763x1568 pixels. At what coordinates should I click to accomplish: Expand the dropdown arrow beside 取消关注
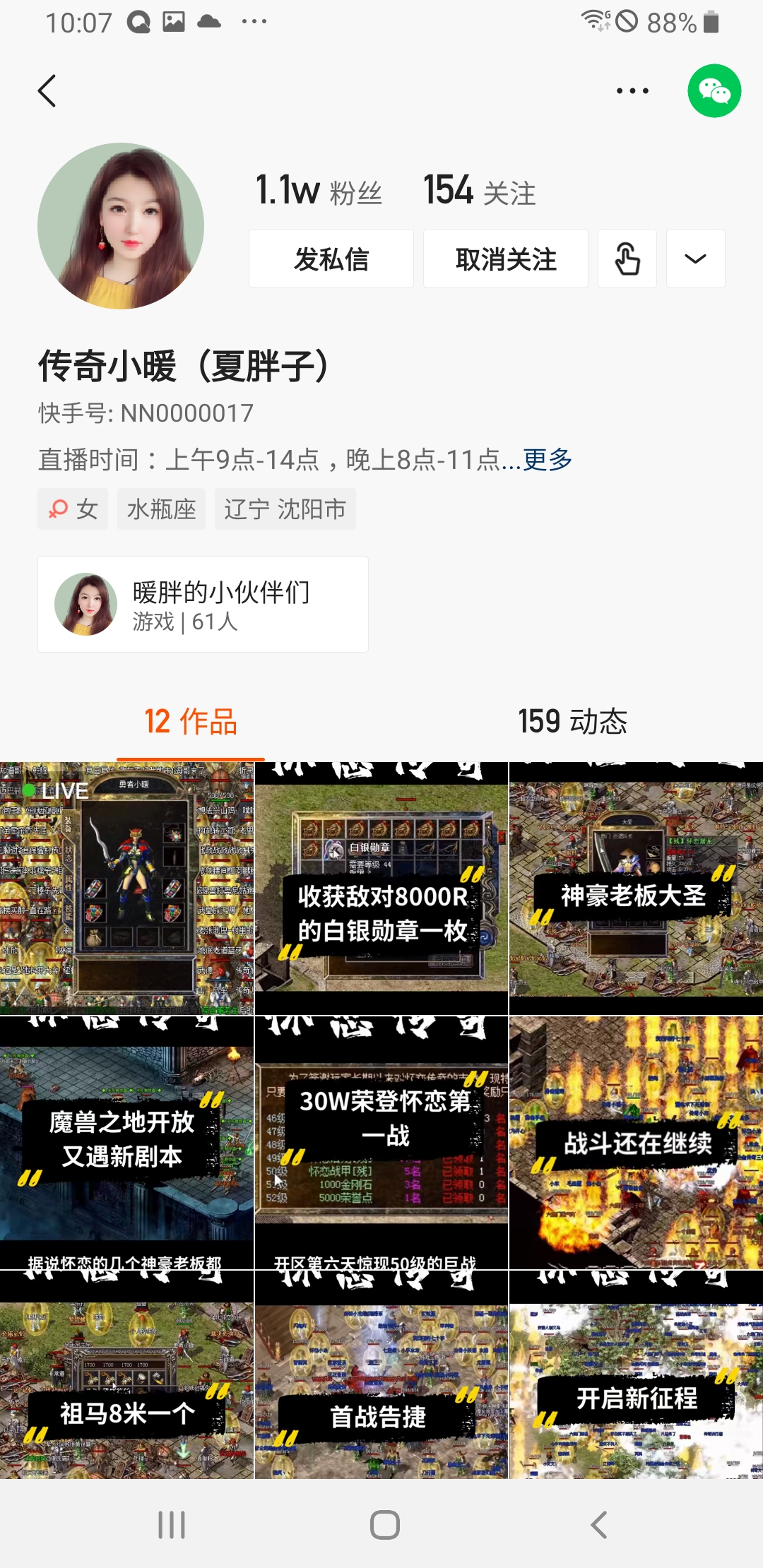696,259
